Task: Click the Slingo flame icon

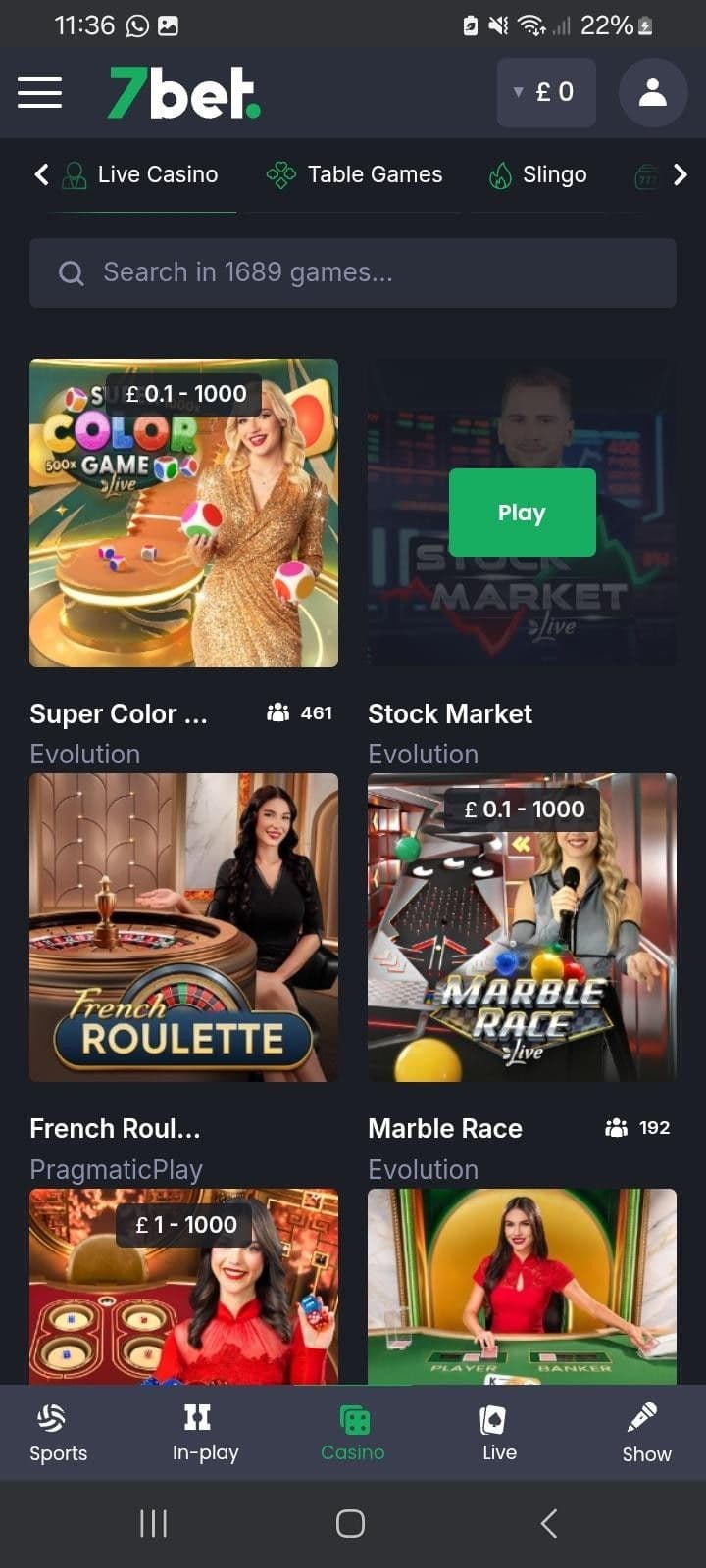Action: click(502, 174)
